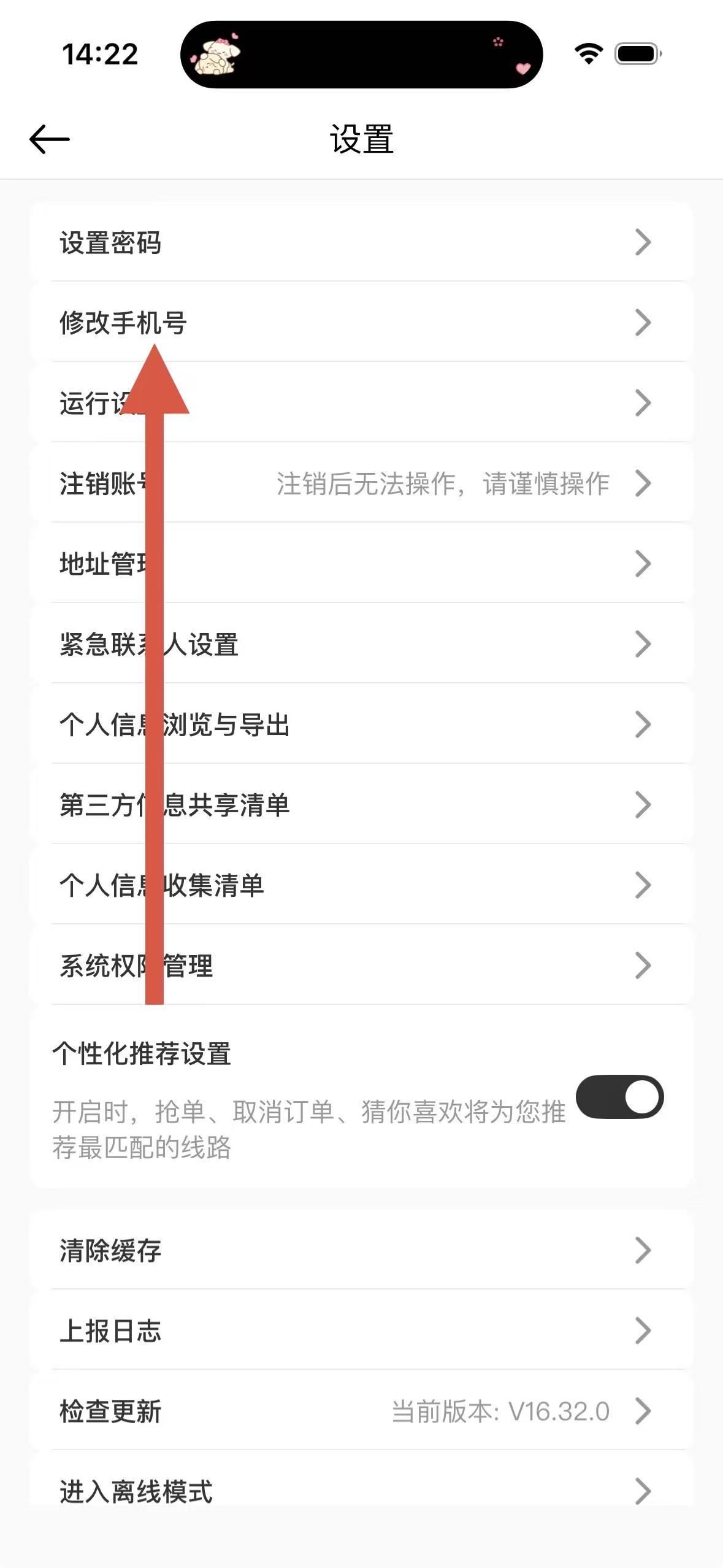Open 第三方信息共享清单 (third-party sharing list)
The image size is (723, 1568).
(x=361, y=805)
